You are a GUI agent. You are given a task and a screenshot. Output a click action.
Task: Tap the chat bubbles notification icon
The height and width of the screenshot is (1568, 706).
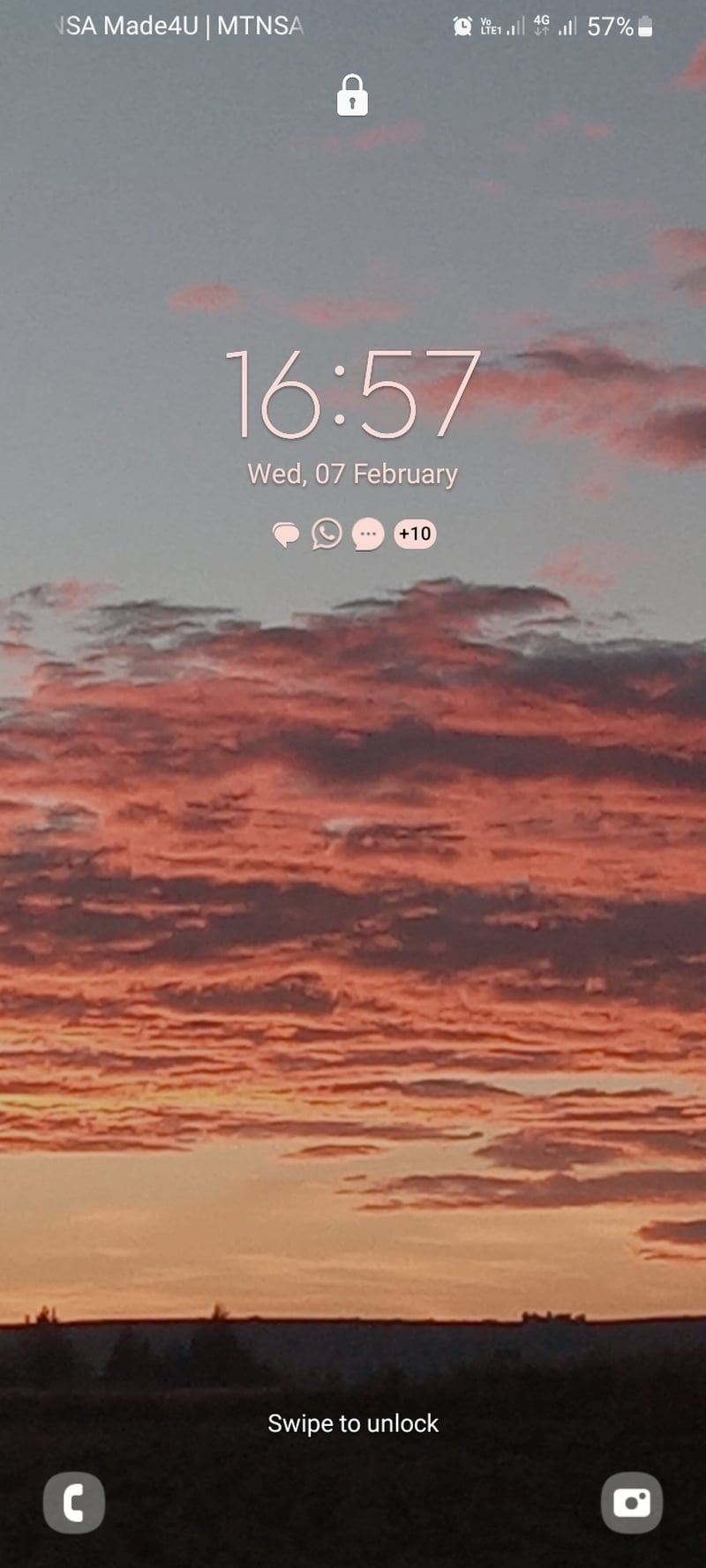(x=285, y=534)
